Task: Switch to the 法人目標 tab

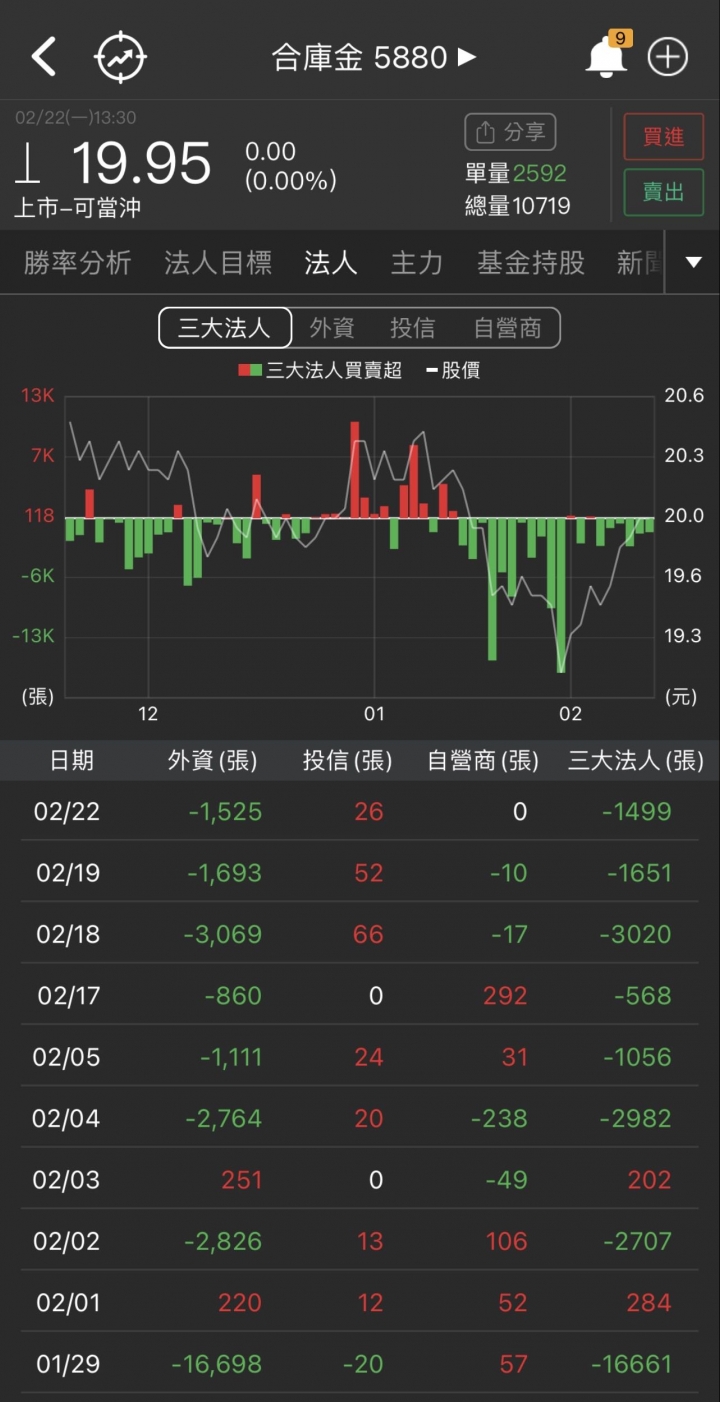Action: pyautogui.click(x=218, y=263)
